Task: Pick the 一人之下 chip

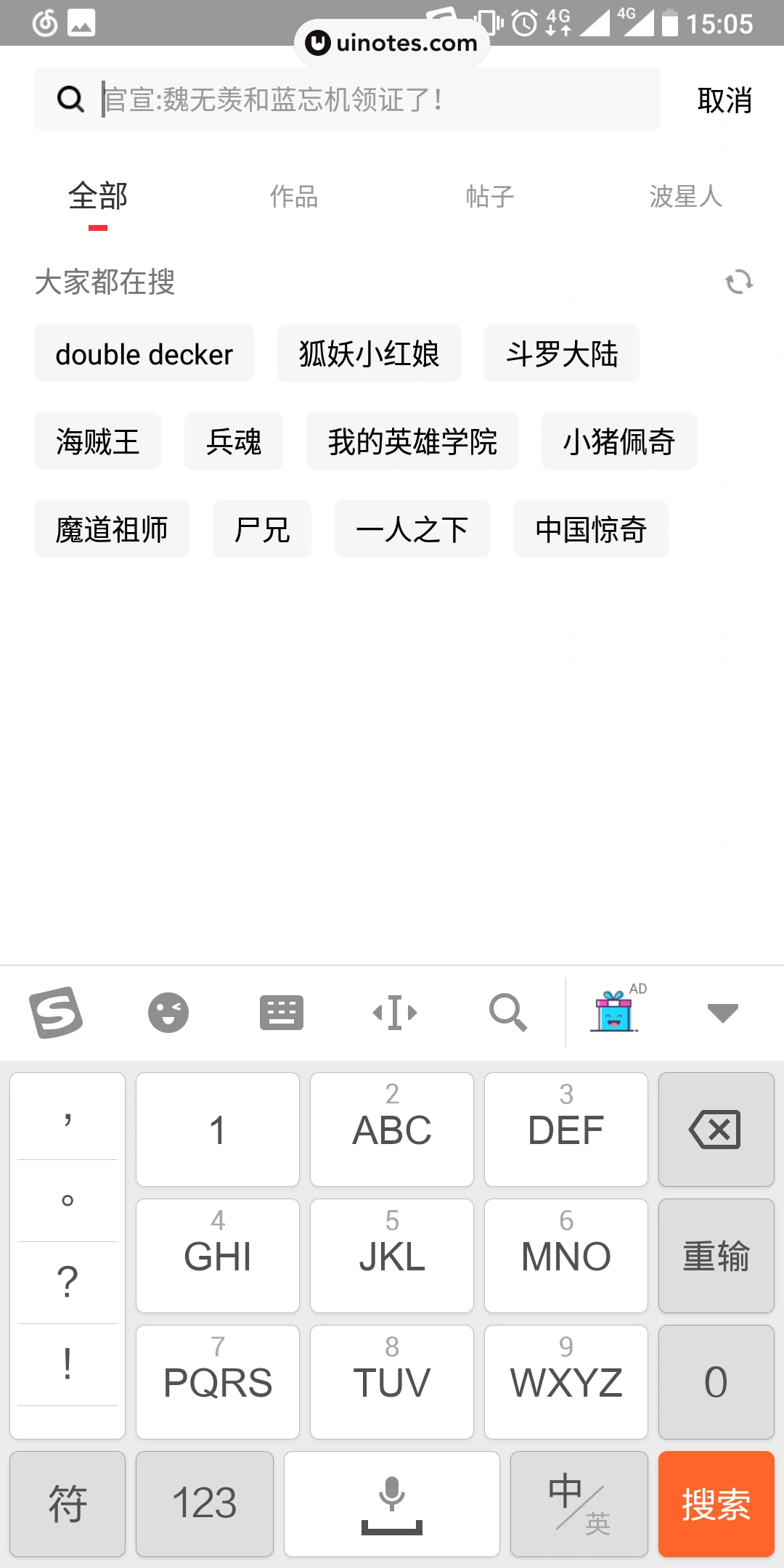Action: pos(412,529)
